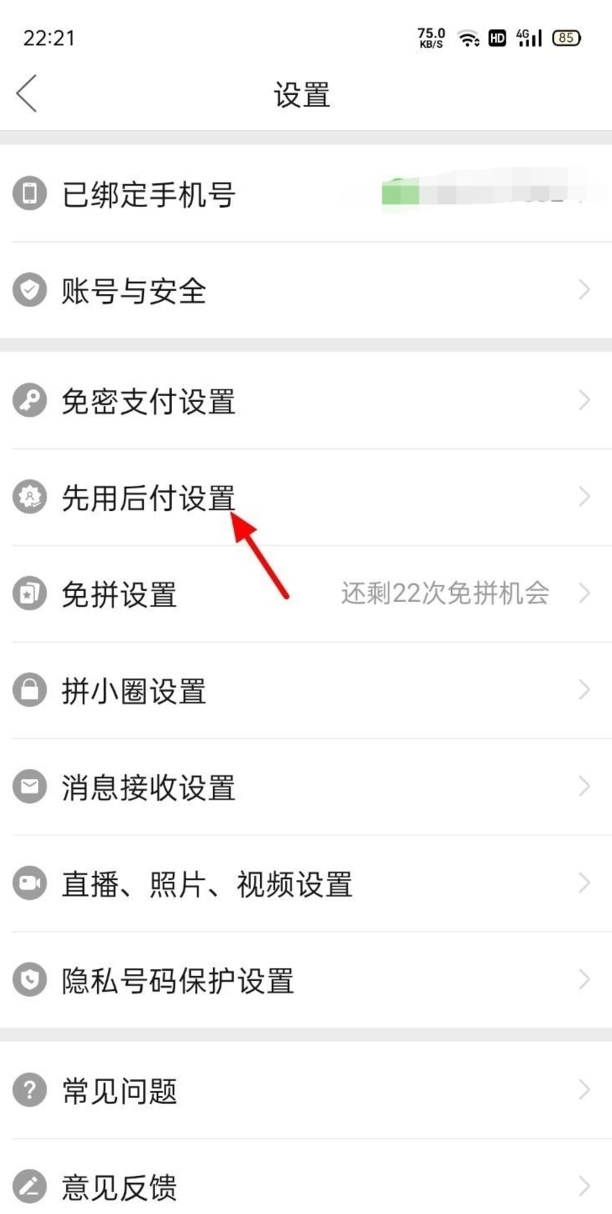The image size is (612, 1214).
Task: Open 免拼设置
Action: click(x=306, y=594)
